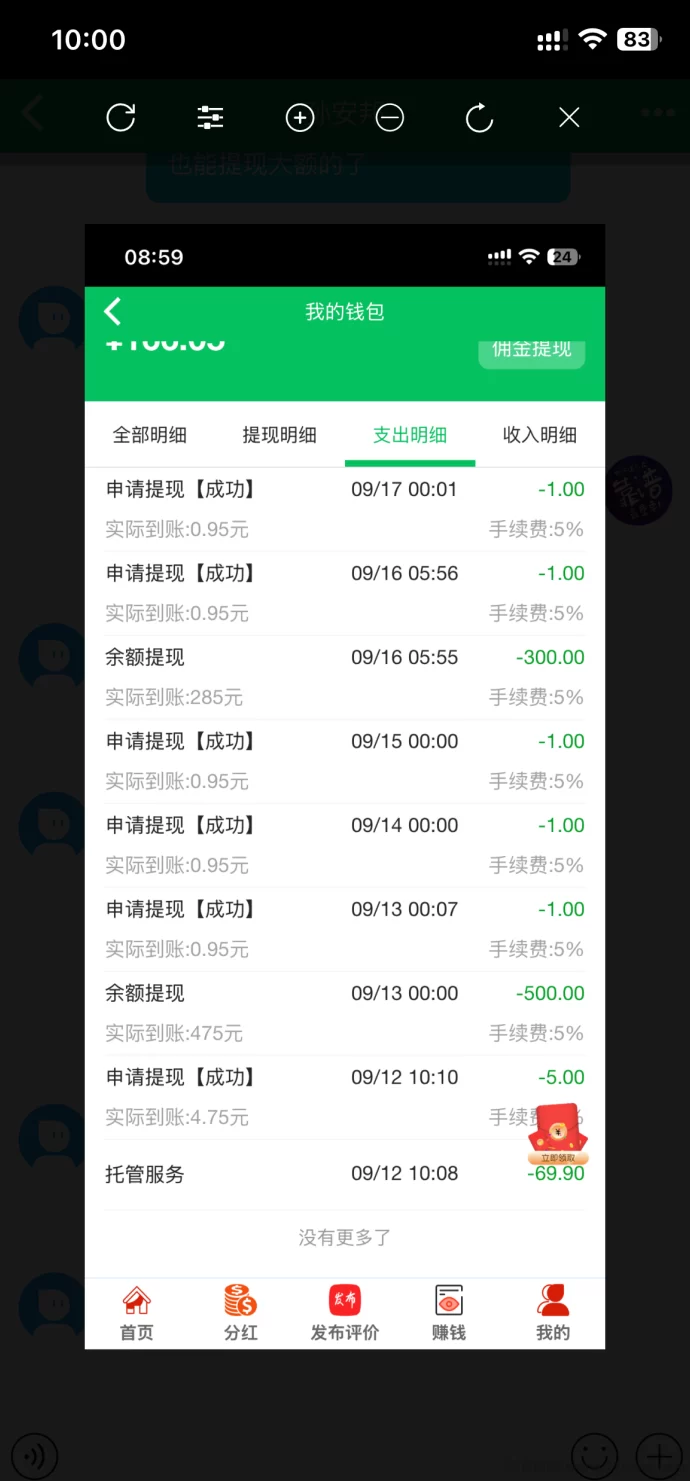690x1481 pixels.
Task: Rotate the image clockwise
Action: coord(480,118)
